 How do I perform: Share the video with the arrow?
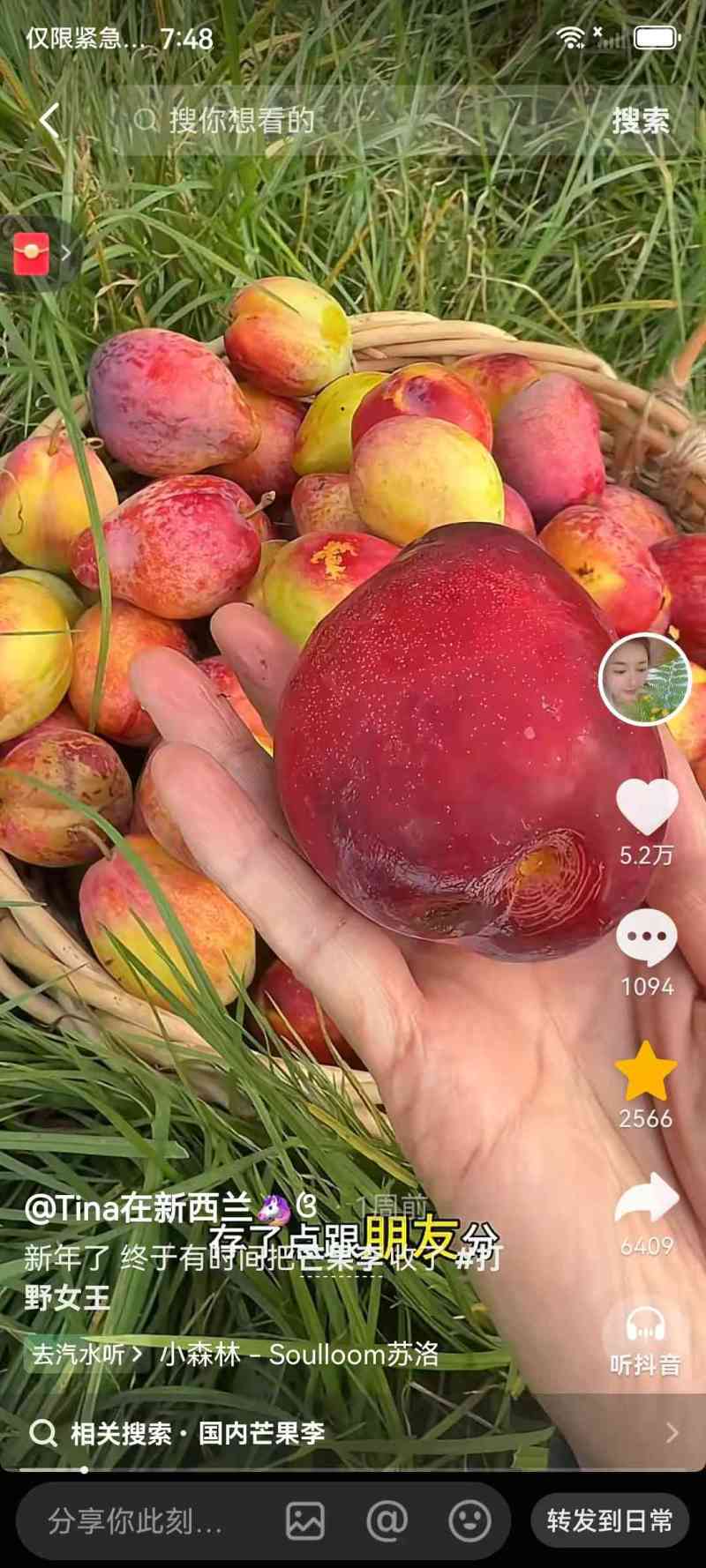[x=646, y=1199]
